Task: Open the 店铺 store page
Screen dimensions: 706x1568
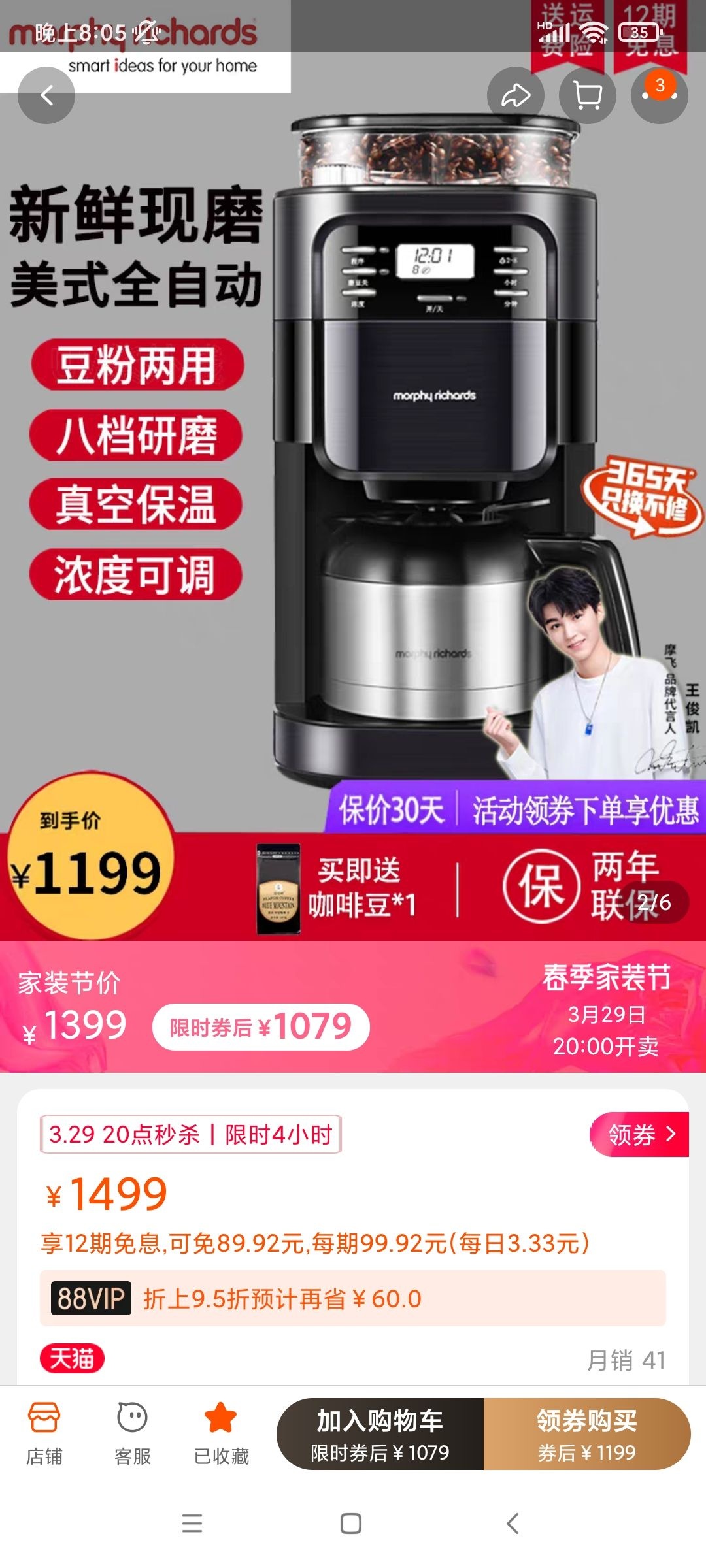Action: 44,1433
